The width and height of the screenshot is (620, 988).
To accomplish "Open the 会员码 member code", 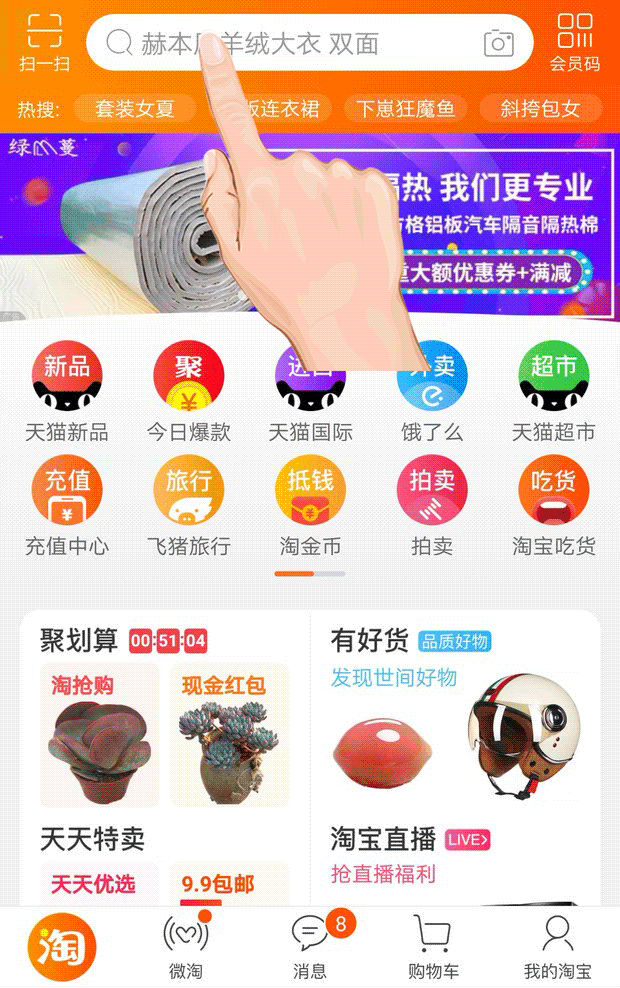I will click(575, 43).
